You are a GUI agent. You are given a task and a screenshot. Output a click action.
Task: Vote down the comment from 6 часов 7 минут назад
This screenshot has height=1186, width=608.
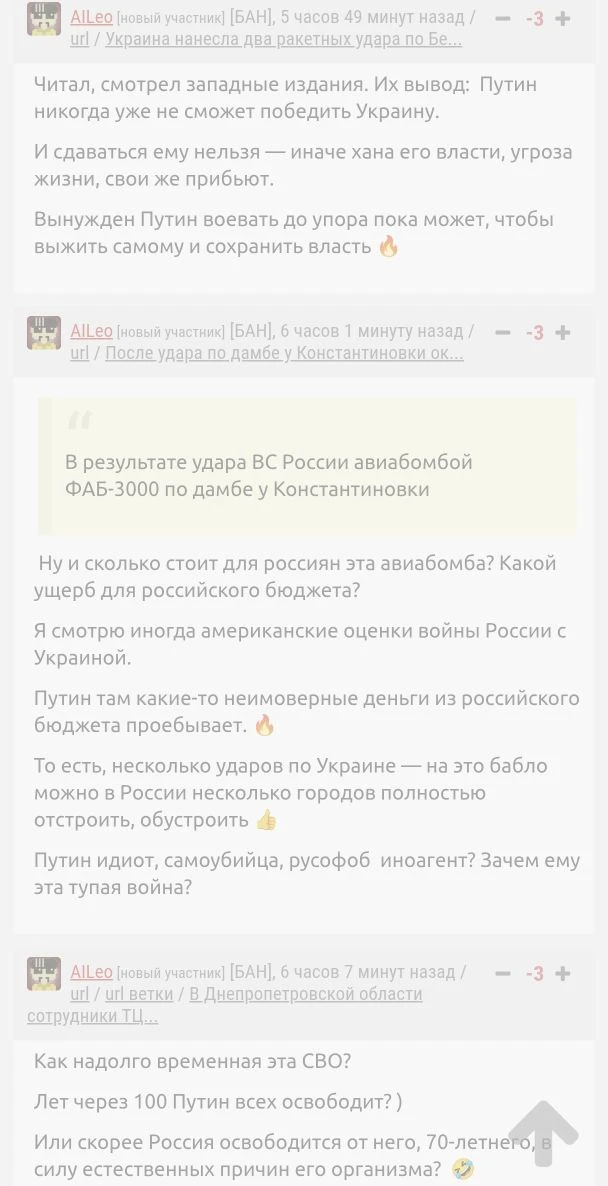[x=503, y=974]
